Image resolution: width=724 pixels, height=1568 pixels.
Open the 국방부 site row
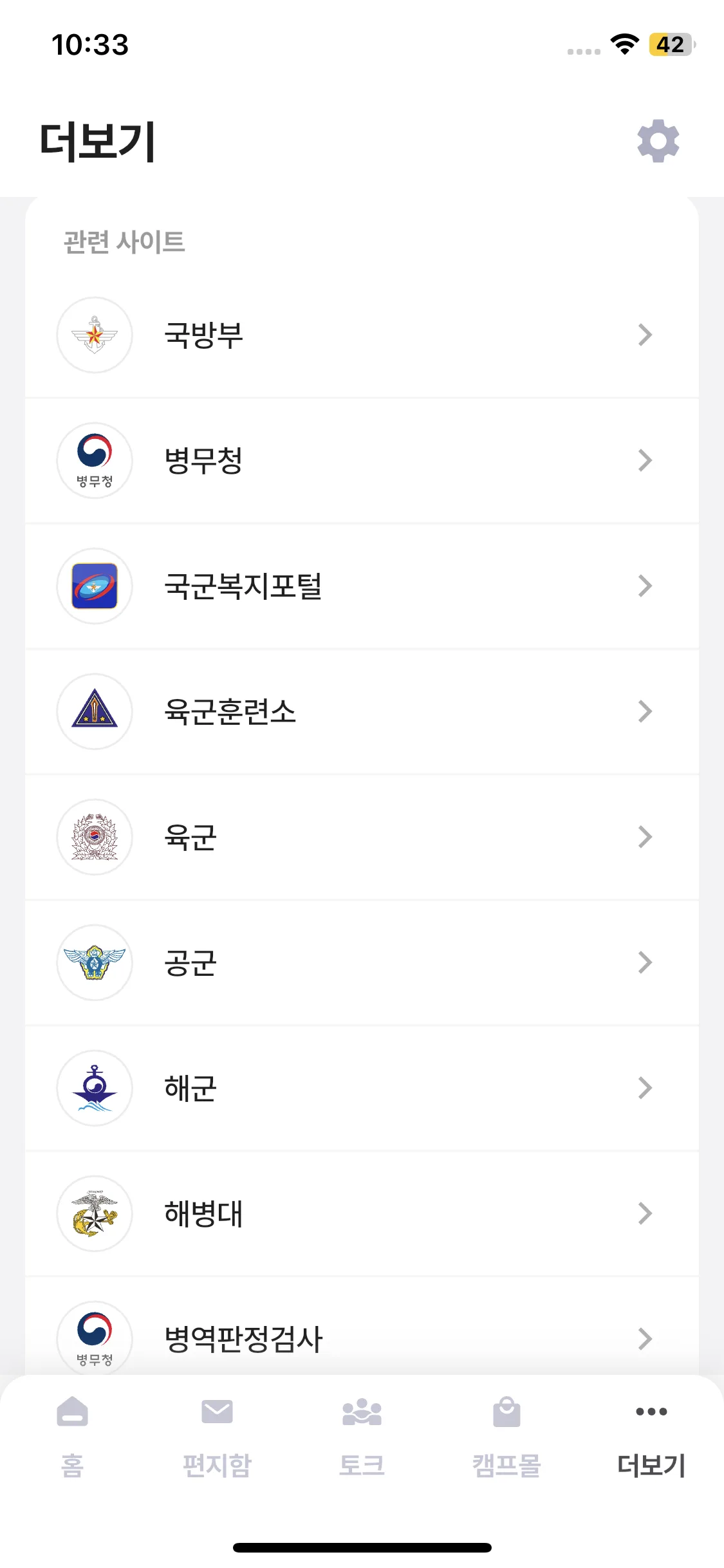[x=360, y=335]
